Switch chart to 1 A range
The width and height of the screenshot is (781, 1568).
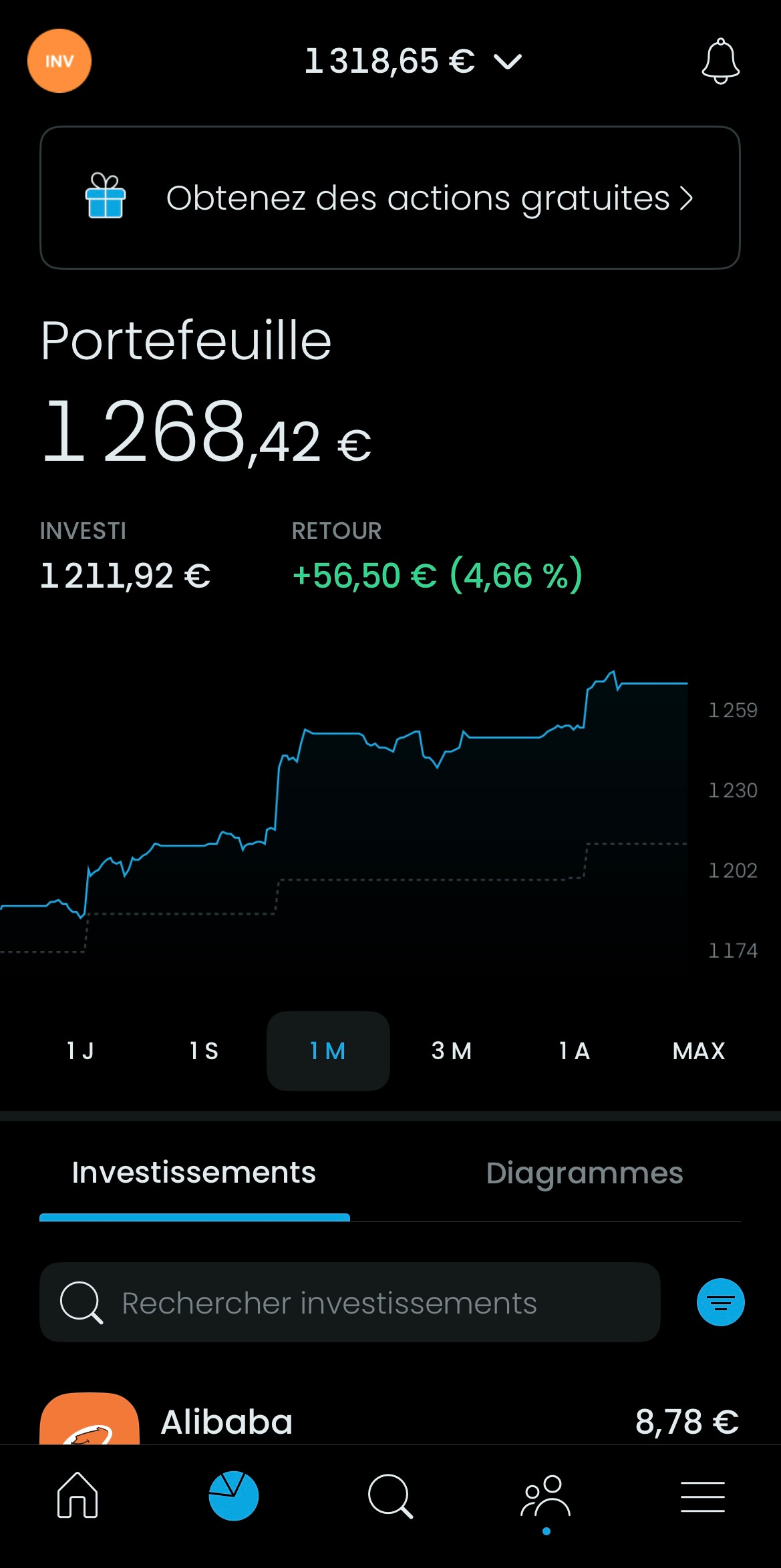575,1051
